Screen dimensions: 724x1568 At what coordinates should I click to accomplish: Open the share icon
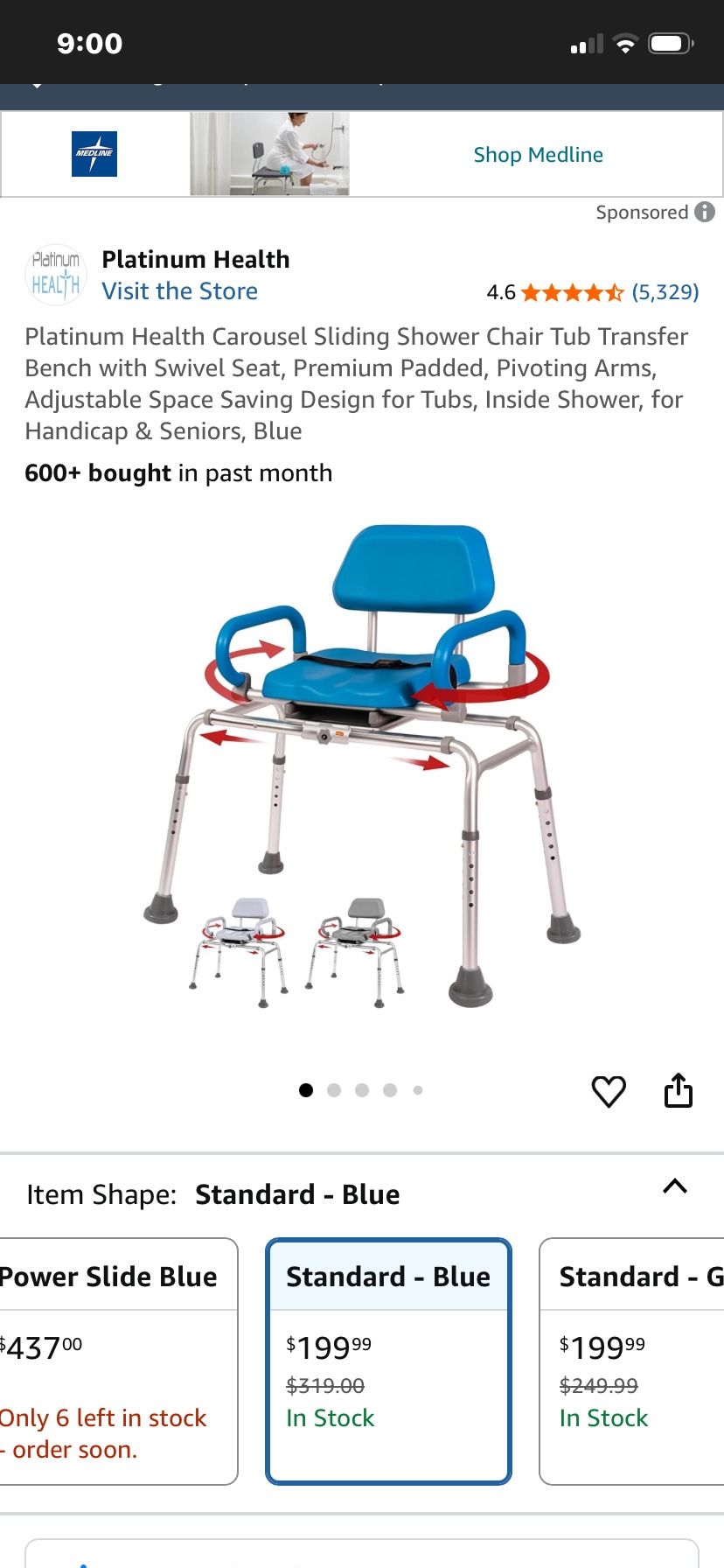pyautogui.click(x=679, y=1090)
